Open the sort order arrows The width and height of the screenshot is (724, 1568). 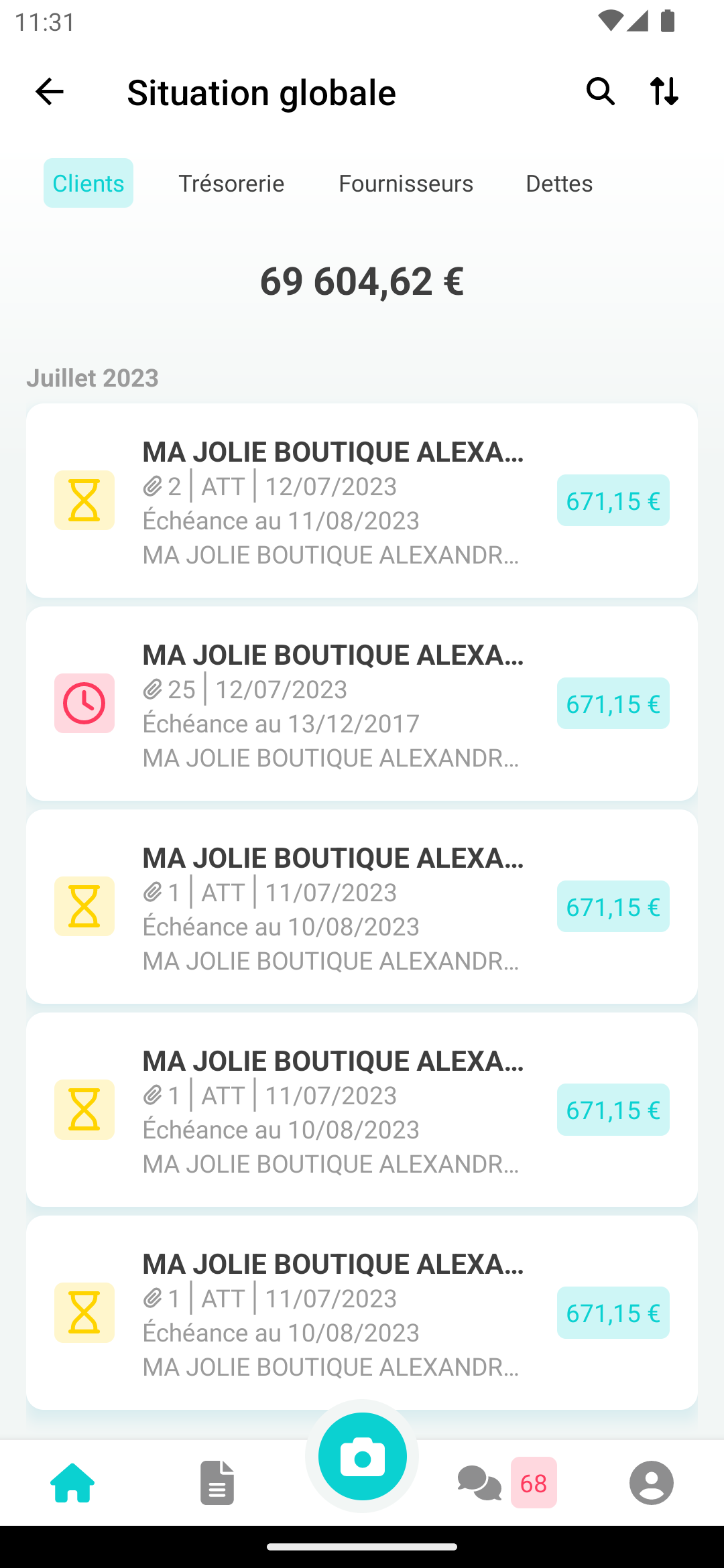click(x=664, y=92)
